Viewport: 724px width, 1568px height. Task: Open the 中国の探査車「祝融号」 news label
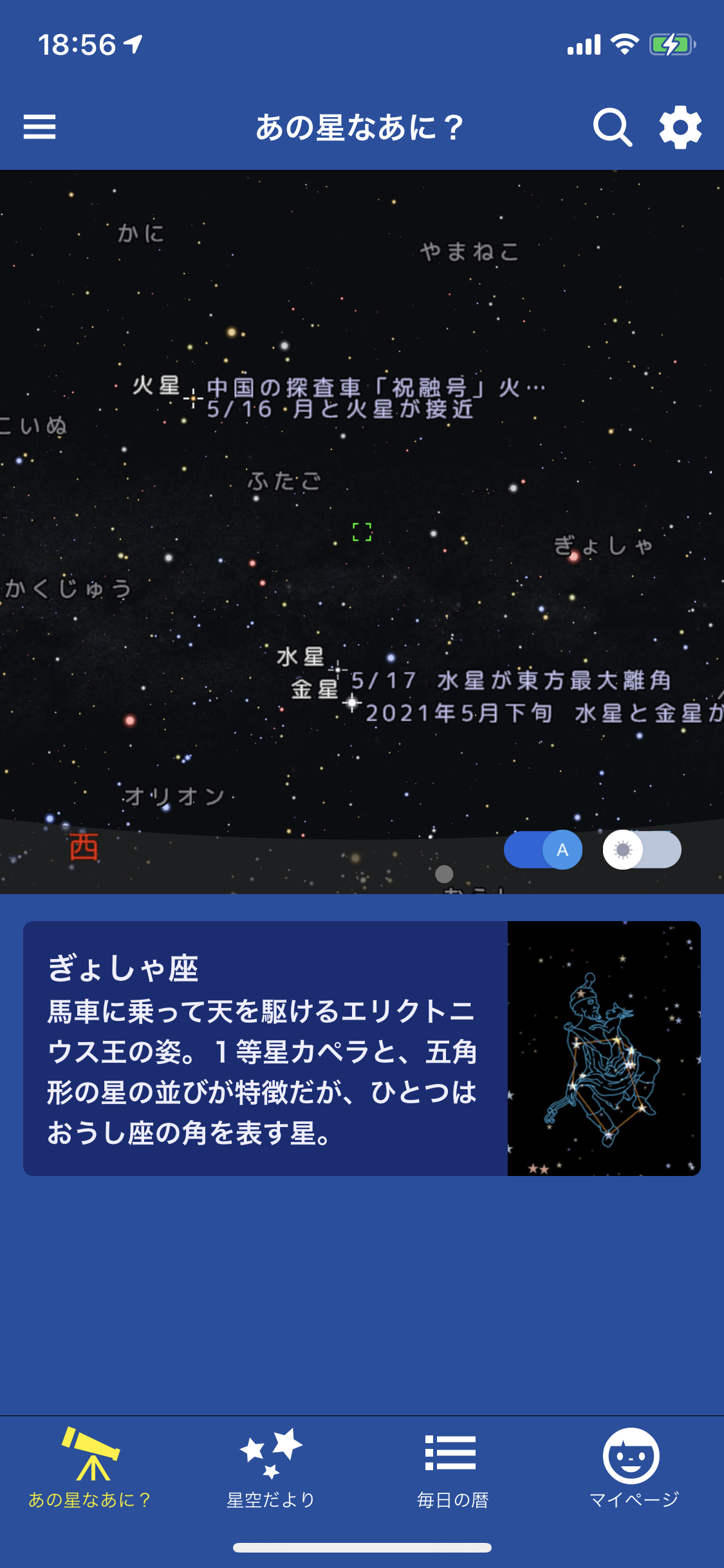(x=375, y=387)
